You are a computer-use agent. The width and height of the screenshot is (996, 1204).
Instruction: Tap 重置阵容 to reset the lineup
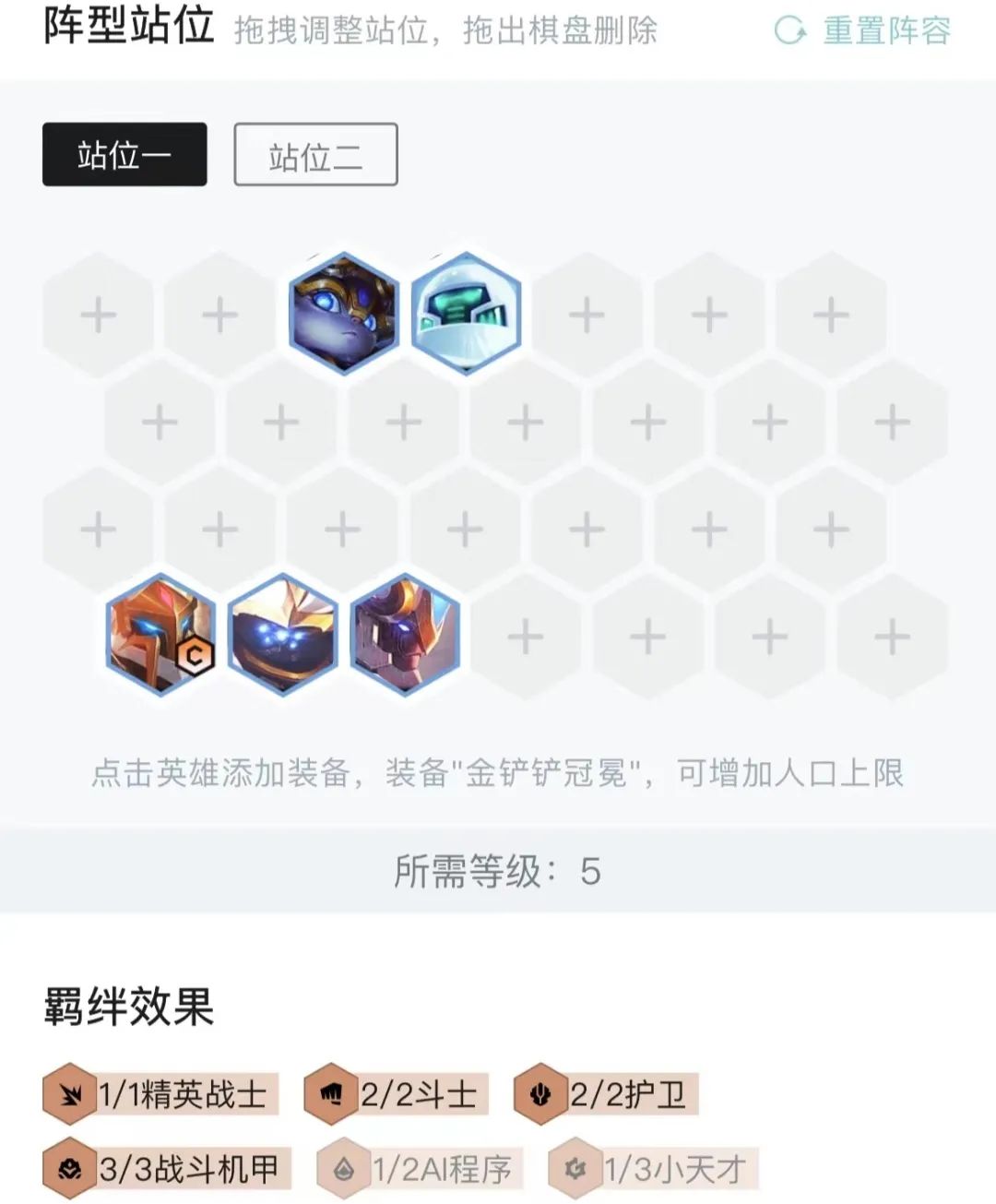[x=863, y=30]
